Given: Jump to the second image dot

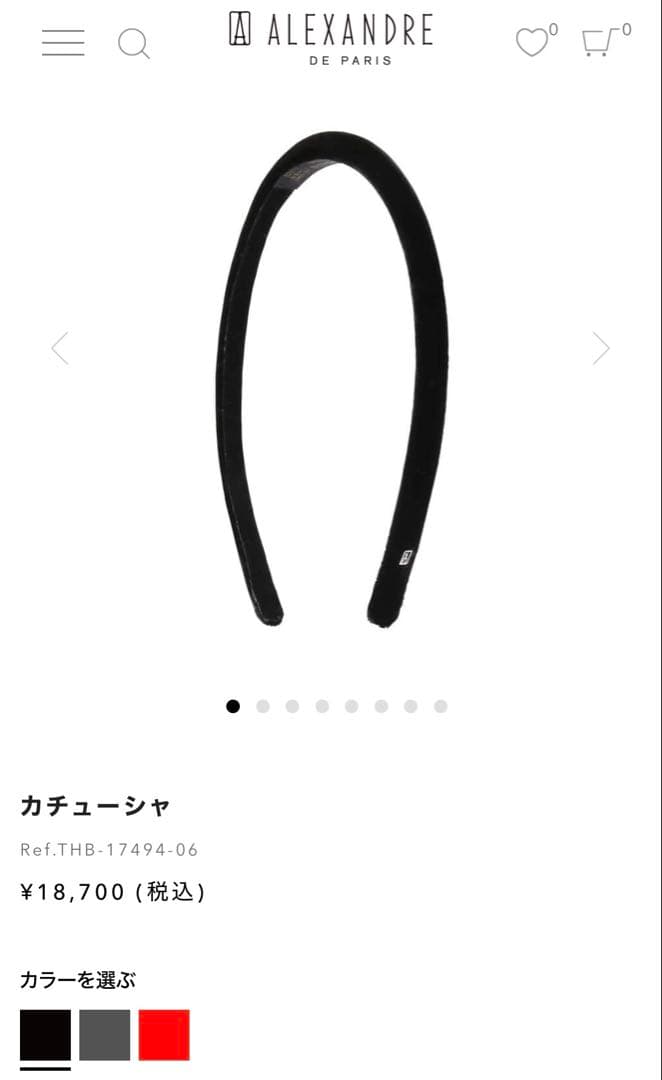Looking at the screenshot, I should 263,706.
